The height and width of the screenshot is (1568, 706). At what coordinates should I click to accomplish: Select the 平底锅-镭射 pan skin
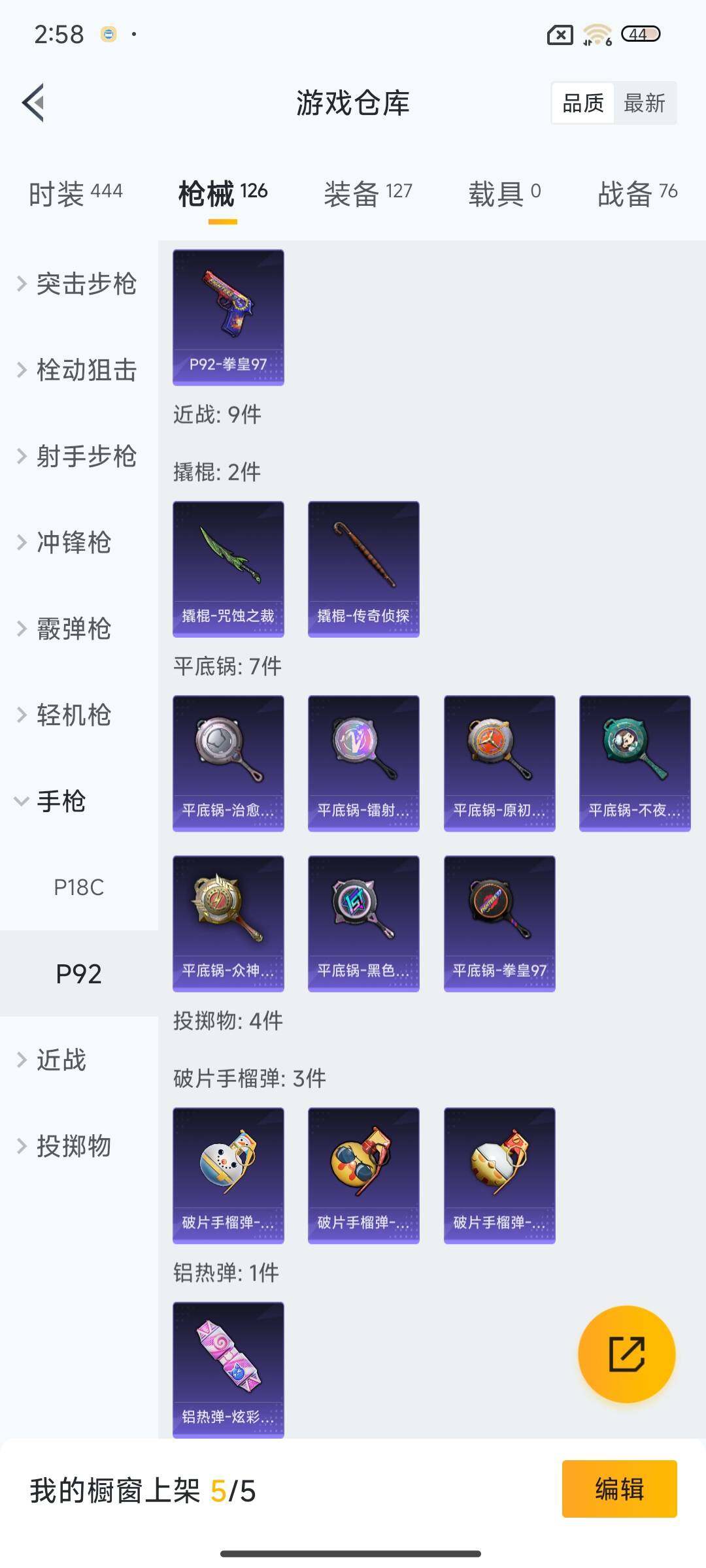point(363,763)
